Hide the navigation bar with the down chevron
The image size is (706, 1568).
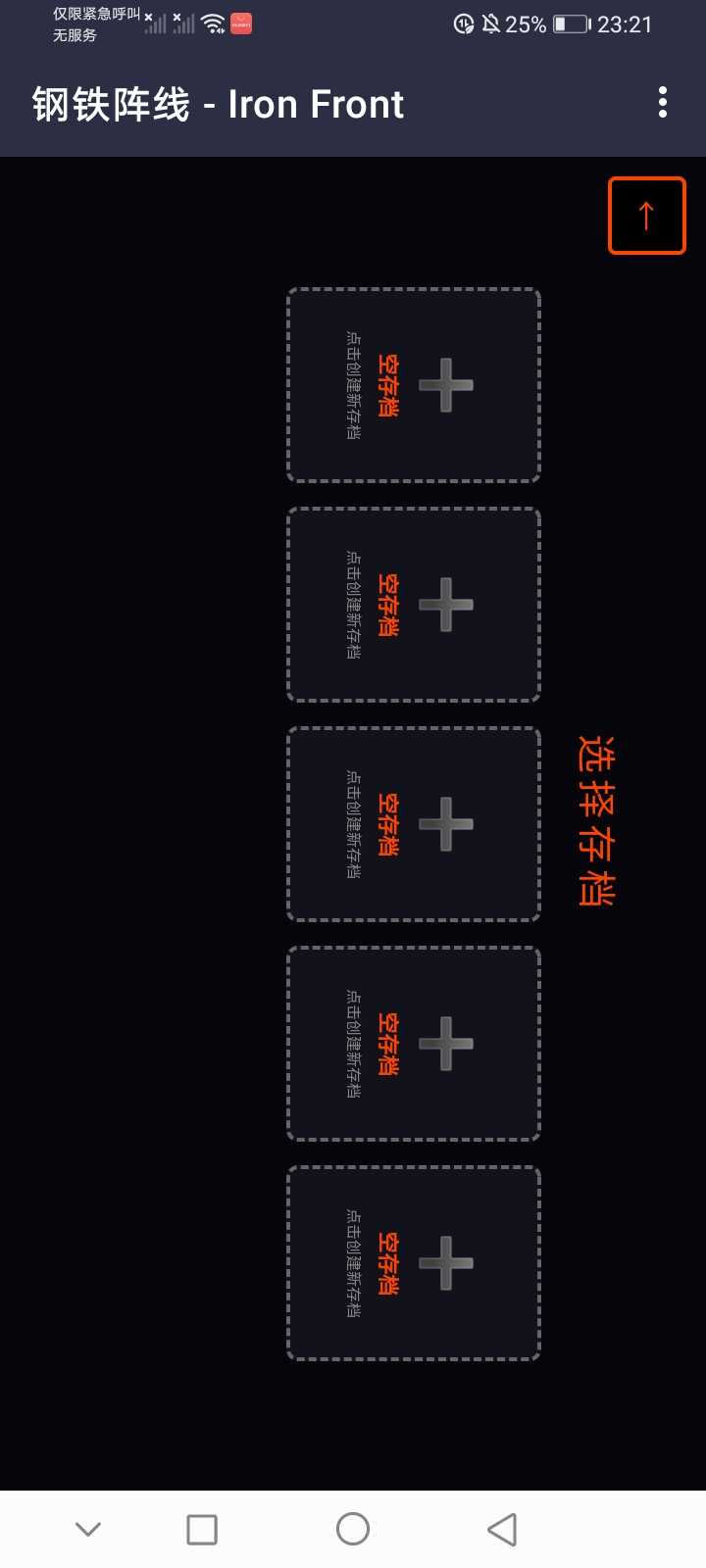(88, 1529)
